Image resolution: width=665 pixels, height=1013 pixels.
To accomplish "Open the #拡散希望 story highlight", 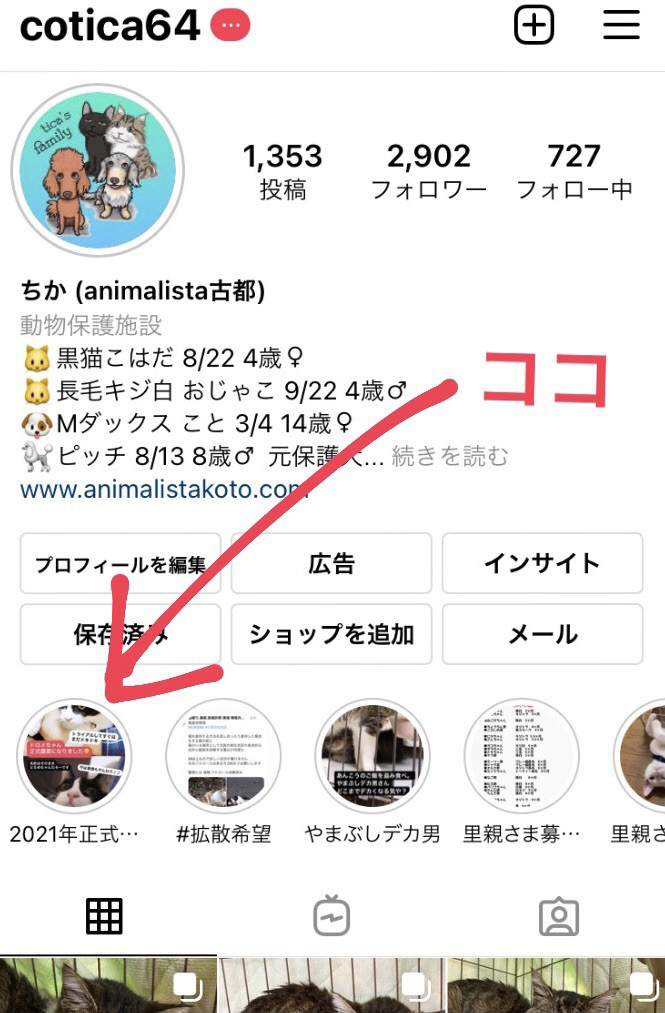I will point(223,757).
